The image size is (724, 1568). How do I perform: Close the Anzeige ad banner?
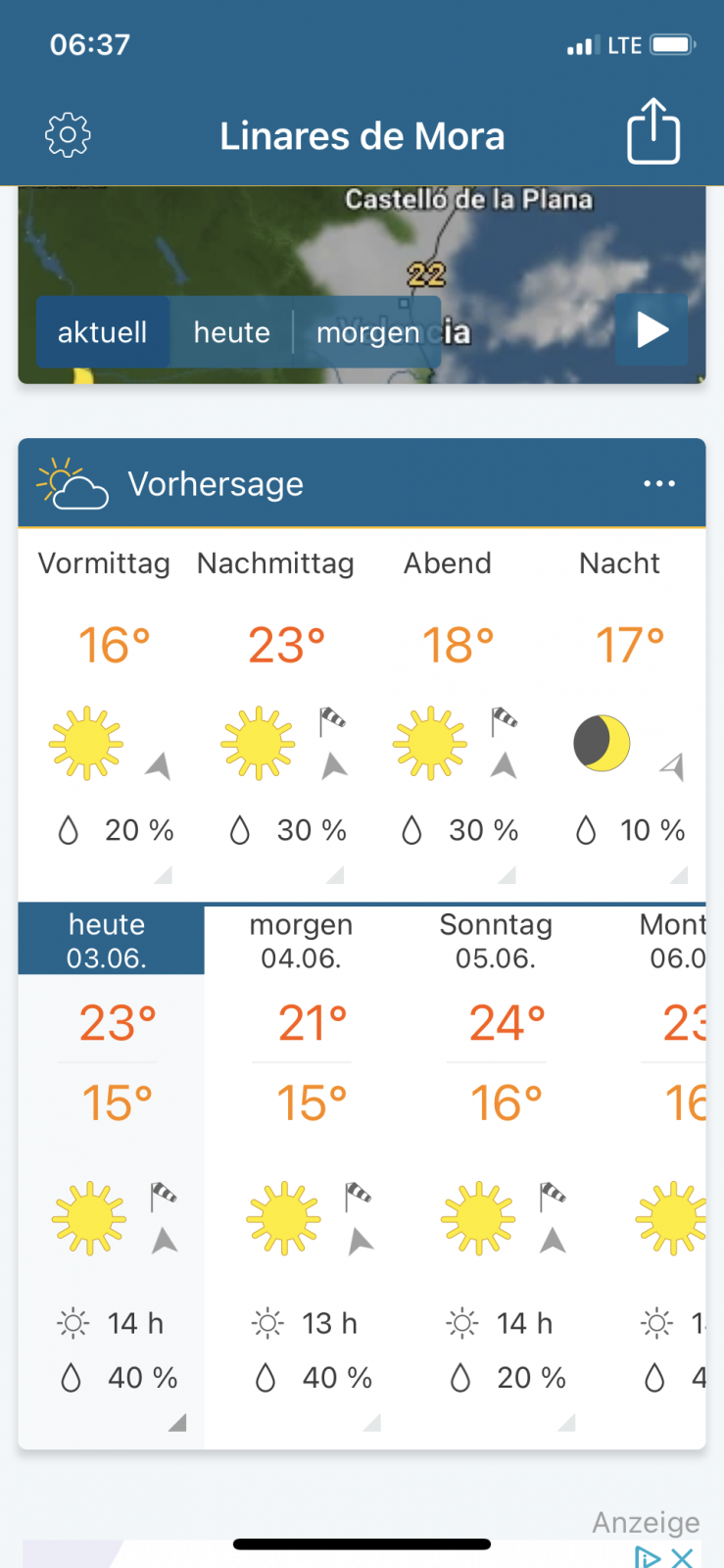click(683, 1556)
